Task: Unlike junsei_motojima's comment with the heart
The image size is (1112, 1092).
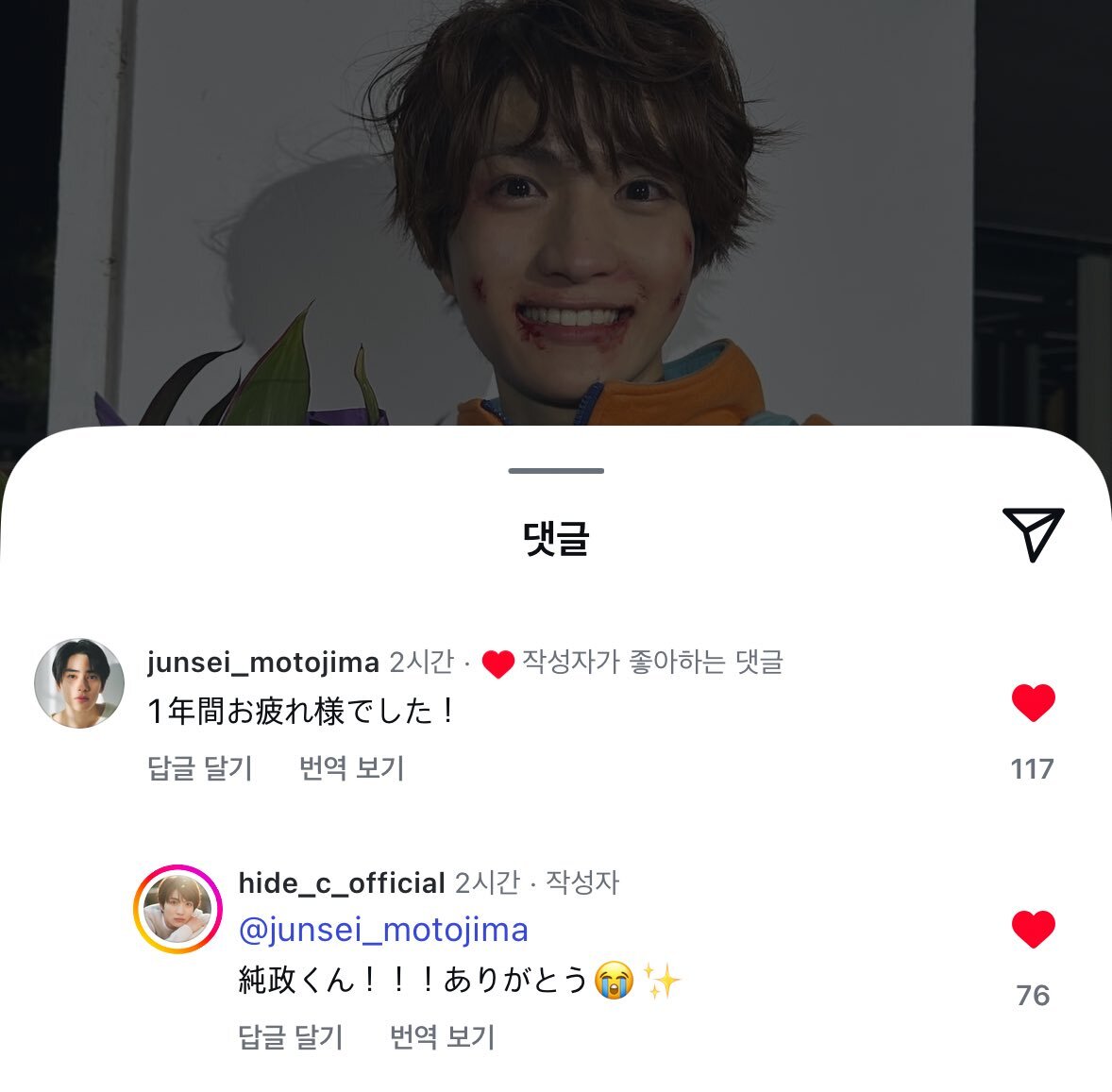Action: coord(1033,703)
